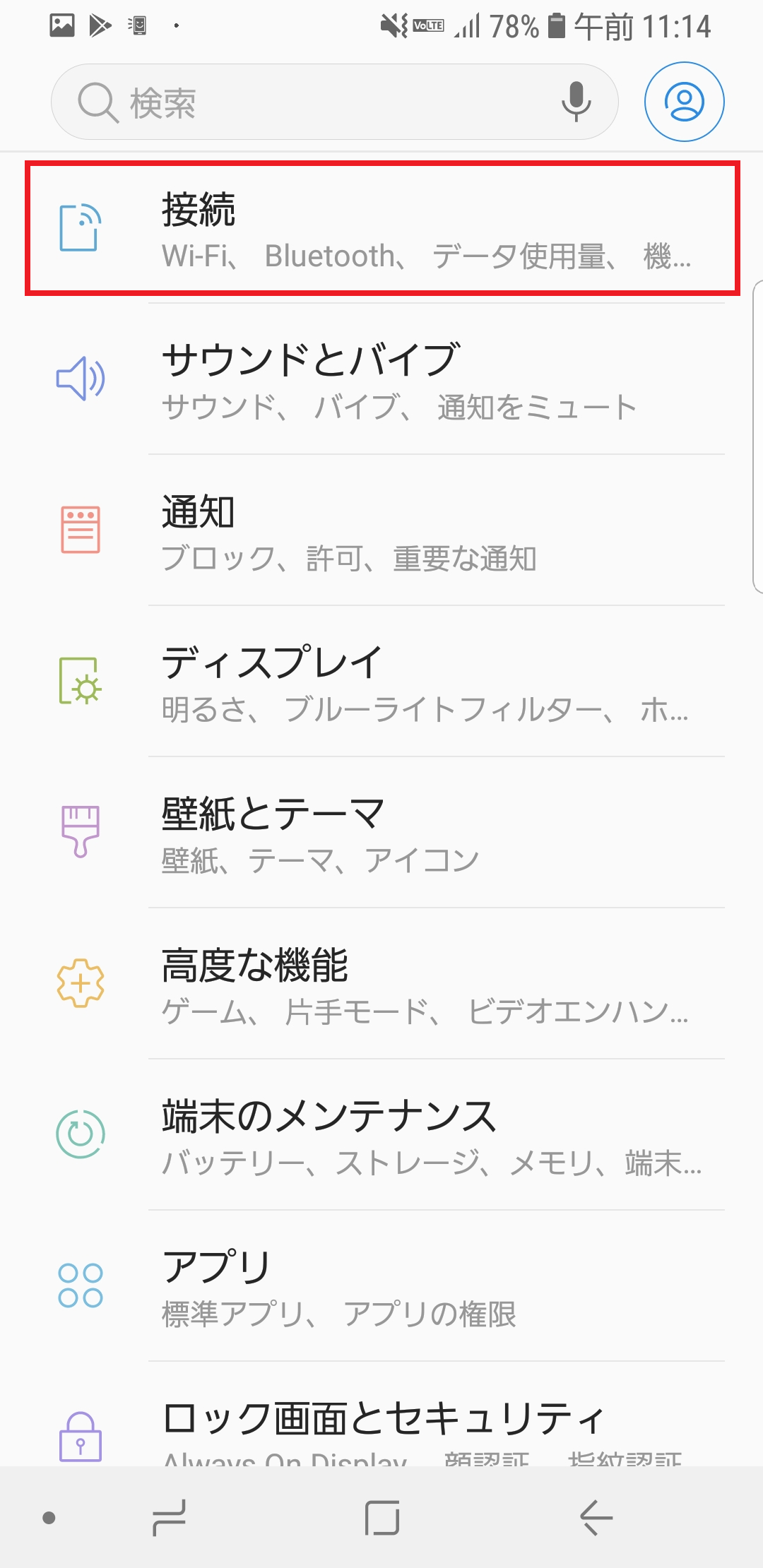Screen dimensions: 763x1568
Task: Open the account profile icon
Action: 684,102
